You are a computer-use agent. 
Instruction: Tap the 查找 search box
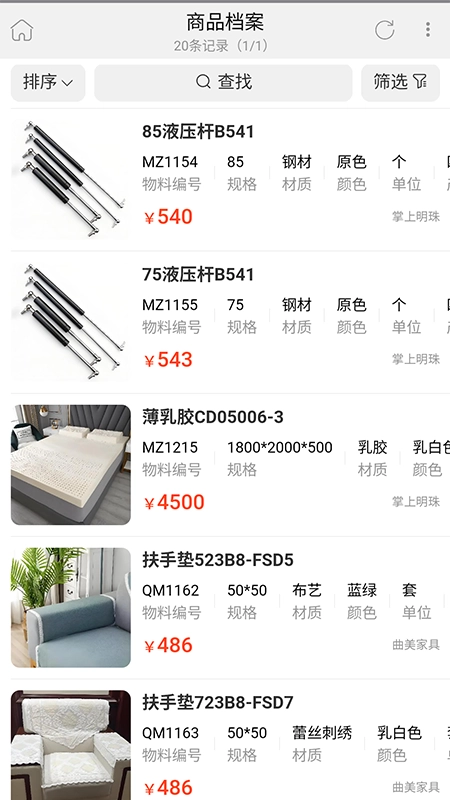(x=223, y=82)
